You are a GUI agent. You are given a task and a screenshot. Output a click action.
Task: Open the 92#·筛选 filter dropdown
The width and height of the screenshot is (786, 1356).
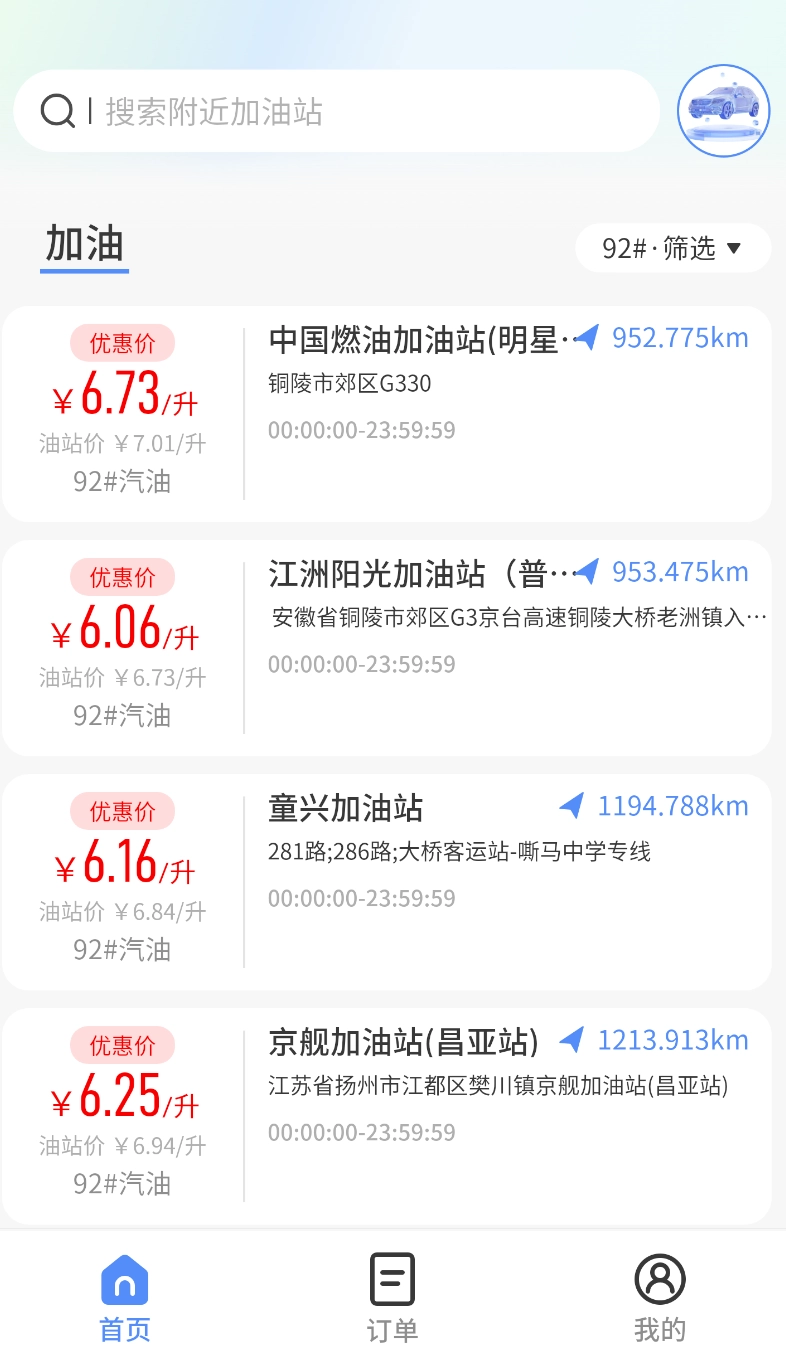tap(672, 248)
